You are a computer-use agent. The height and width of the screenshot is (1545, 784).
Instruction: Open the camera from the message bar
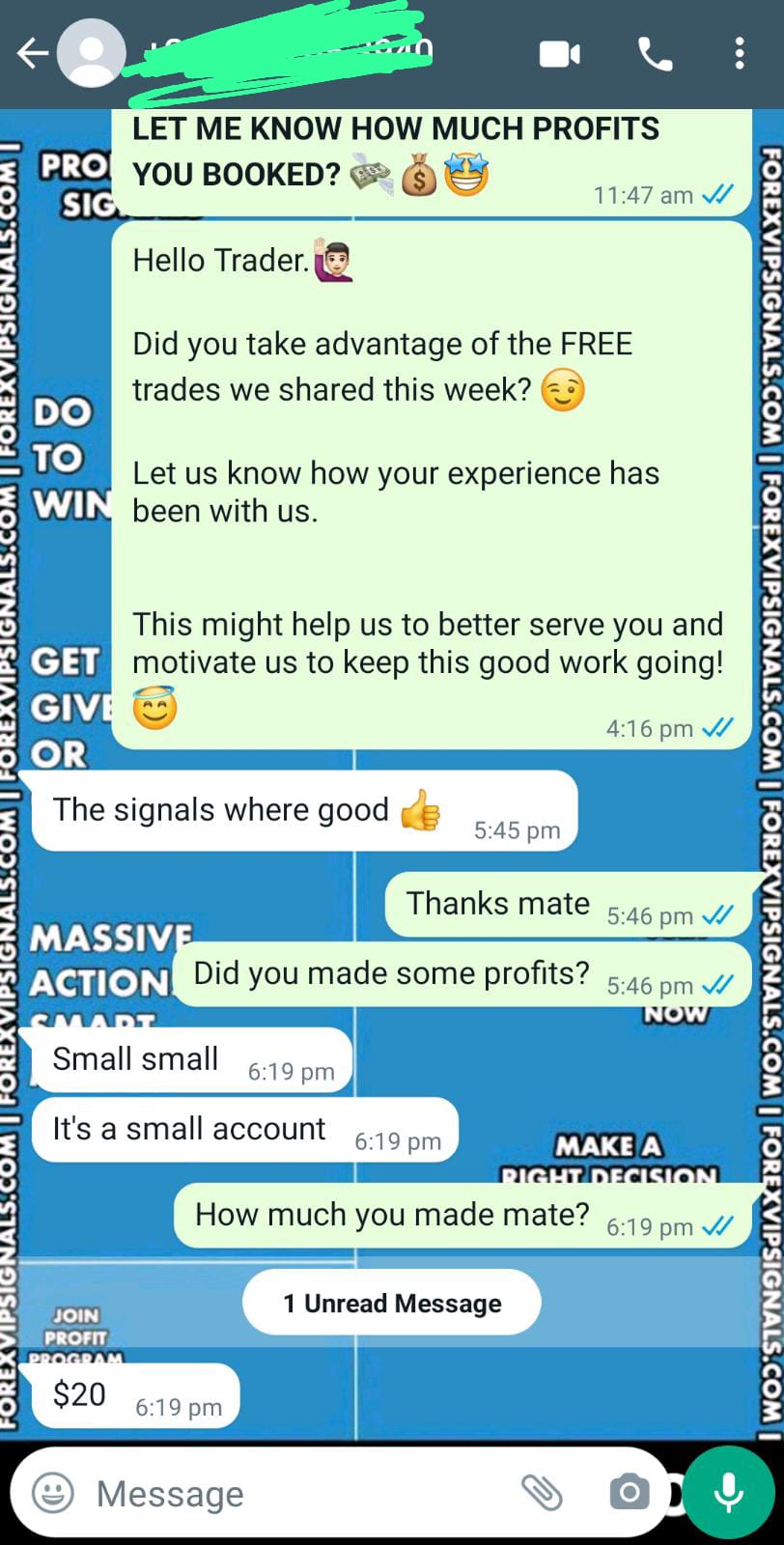point(630,1493)
